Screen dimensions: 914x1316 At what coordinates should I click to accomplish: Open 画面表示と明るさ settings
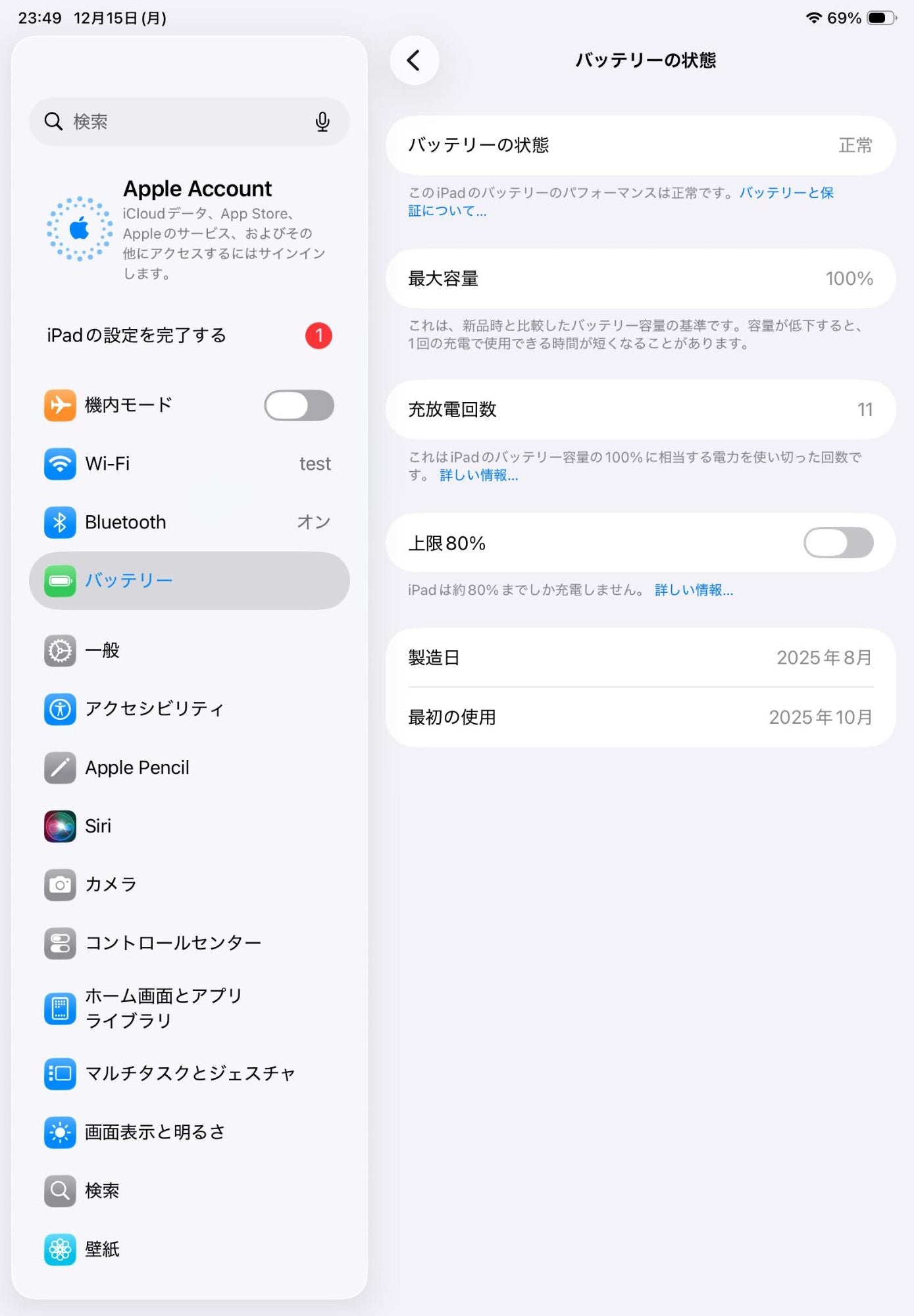[189, 1132]
